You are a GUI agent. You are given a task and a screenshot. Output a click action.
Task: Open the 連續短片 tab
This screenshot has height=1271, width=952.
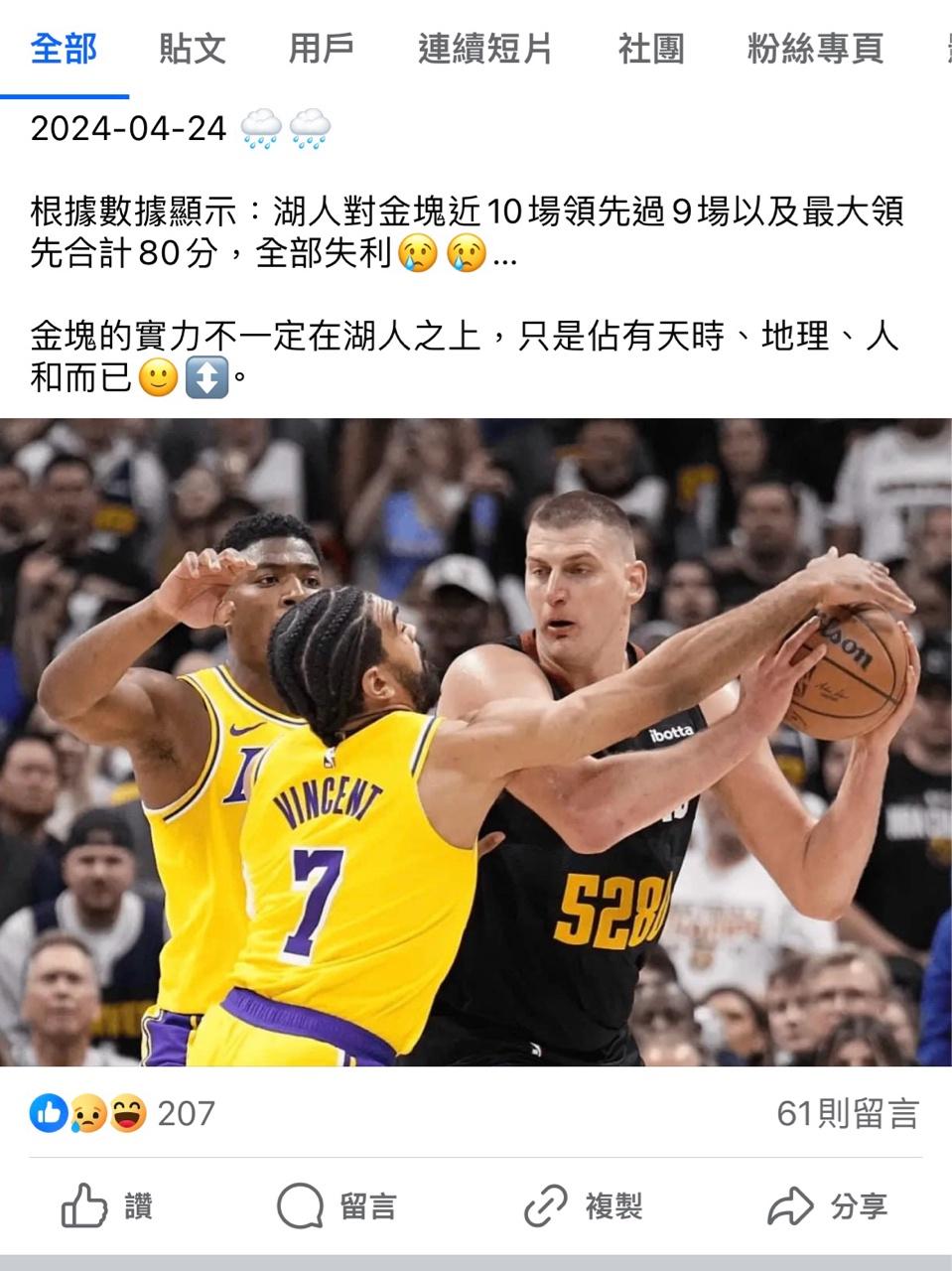click(x=484, y=49)
